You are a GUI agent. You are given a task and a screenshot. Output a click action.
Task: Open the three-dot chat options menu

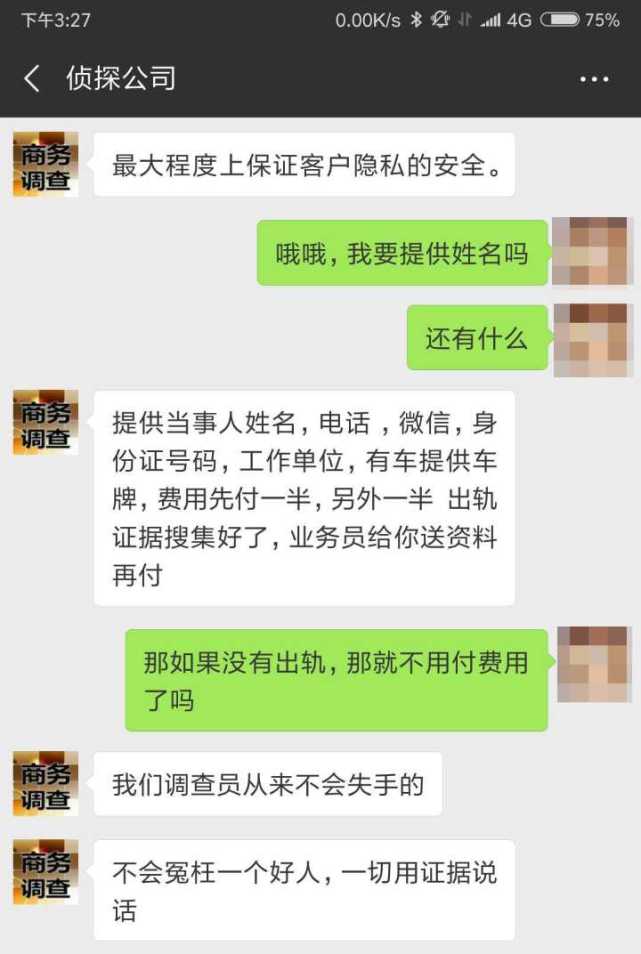[x=594, y=79]
